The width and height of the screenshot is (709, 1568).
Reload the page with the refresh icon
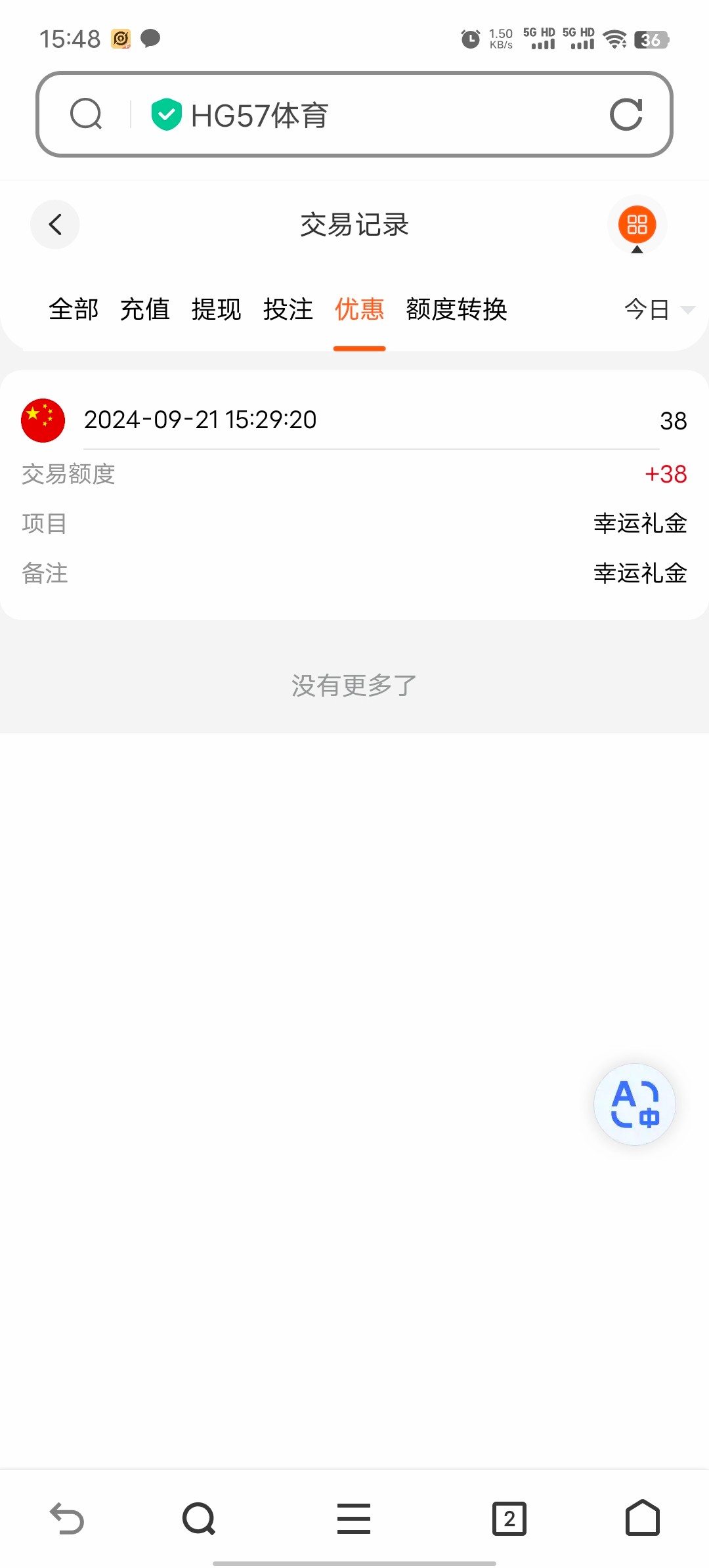(626, 115)
